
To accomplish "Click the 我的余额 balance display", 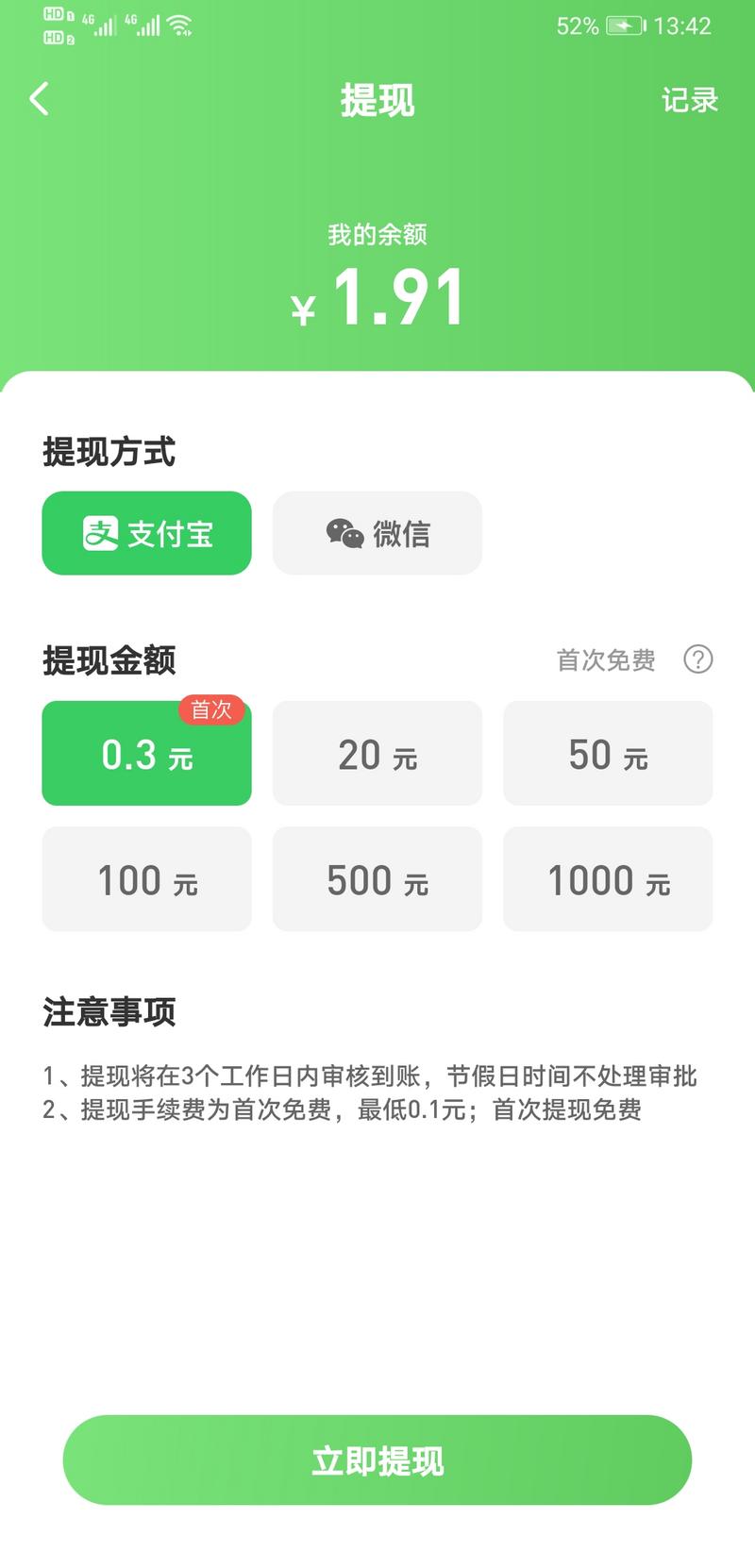I will click(x=377, y=235).
